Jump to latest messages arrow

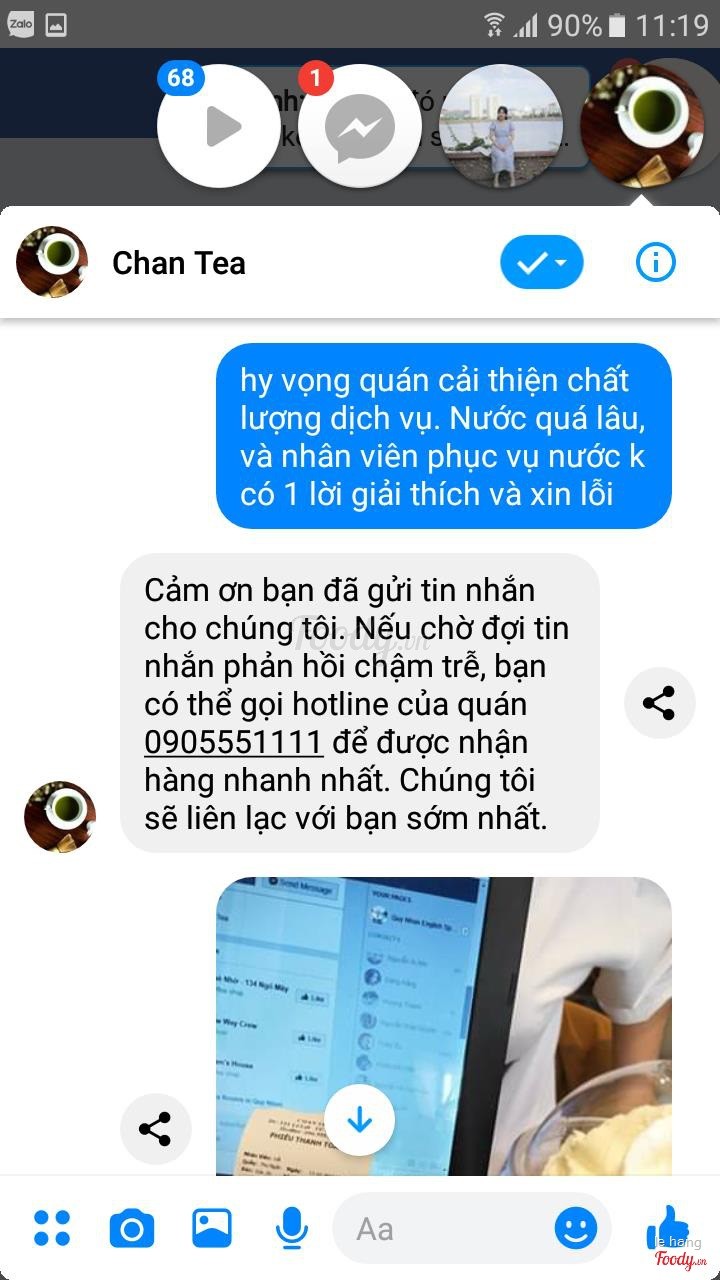(359, 1120)
